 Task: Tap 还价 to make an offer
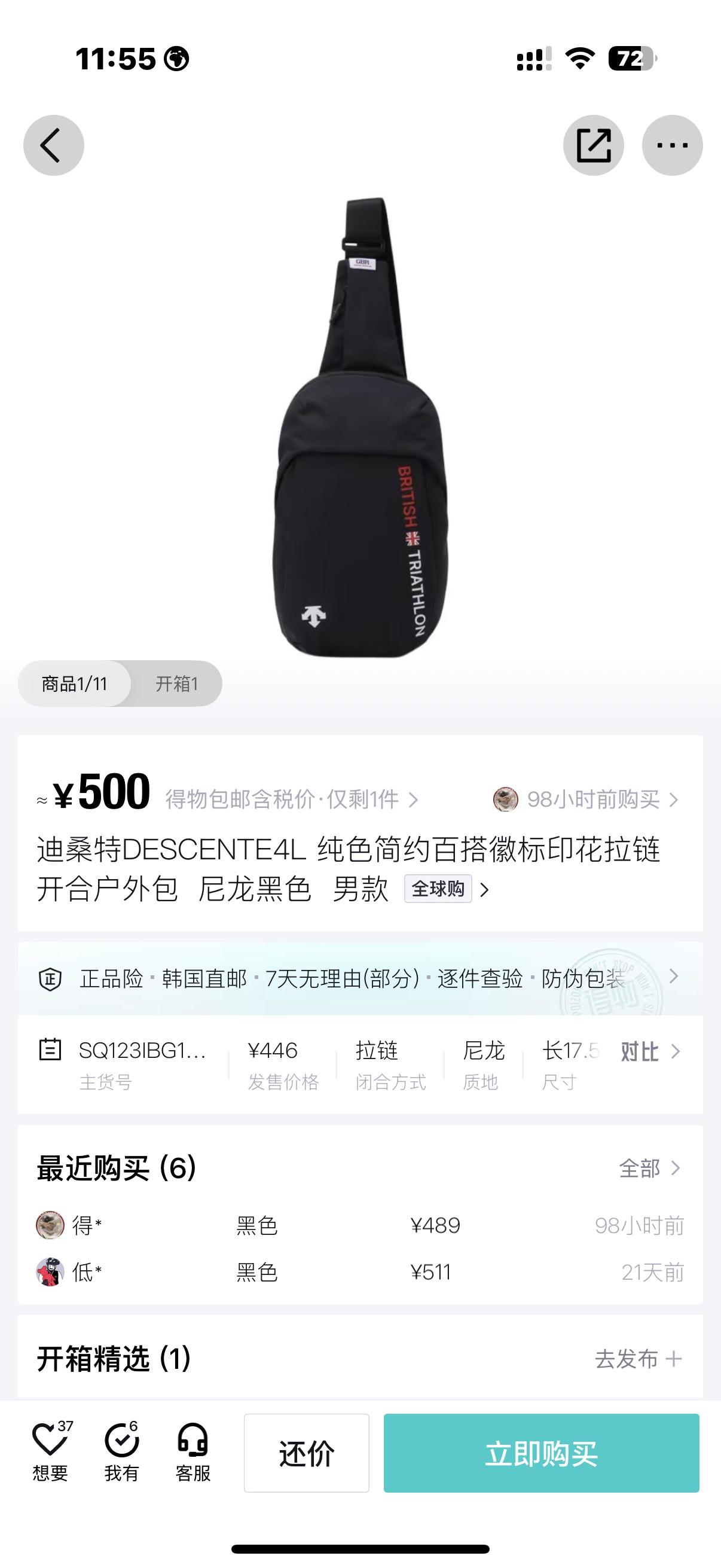306,1453
